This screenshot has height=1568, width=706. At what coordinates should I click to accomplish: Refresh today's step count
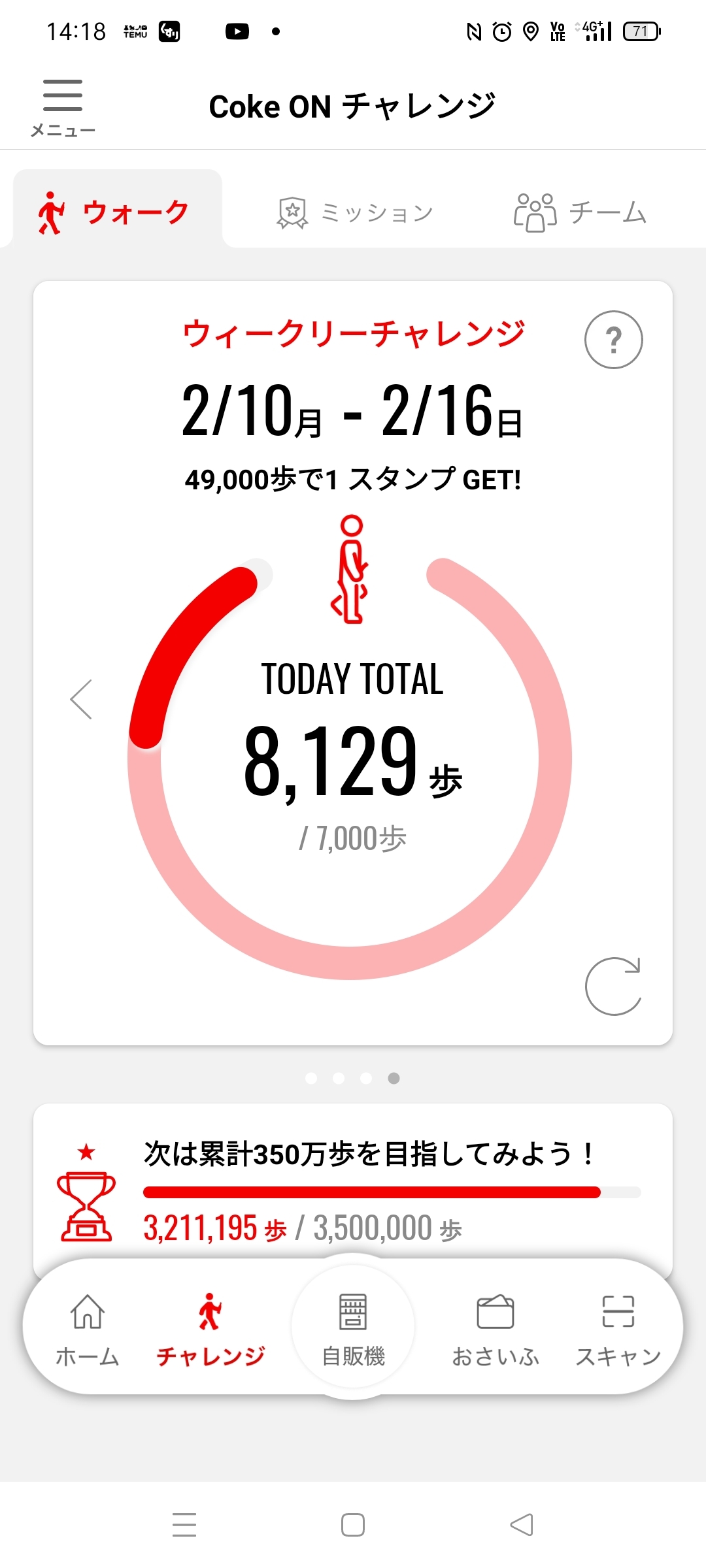coord(613,987)
